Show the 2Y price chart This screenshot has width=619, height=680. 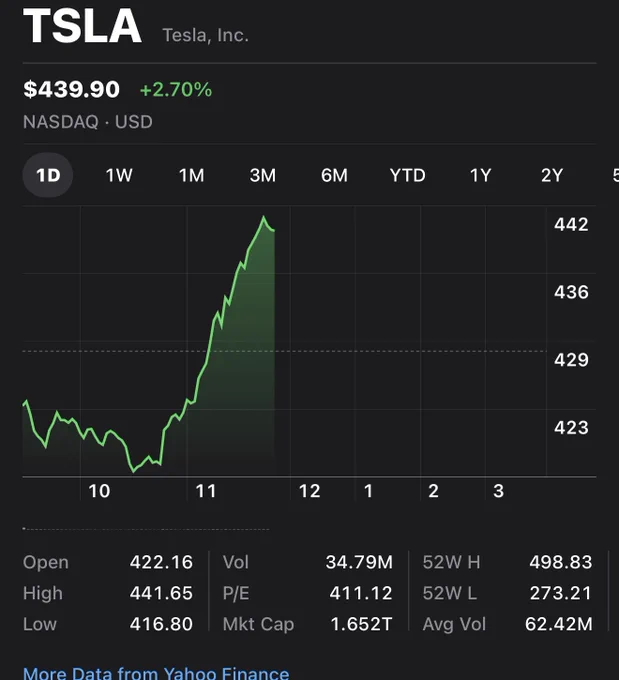pos(551,176)
